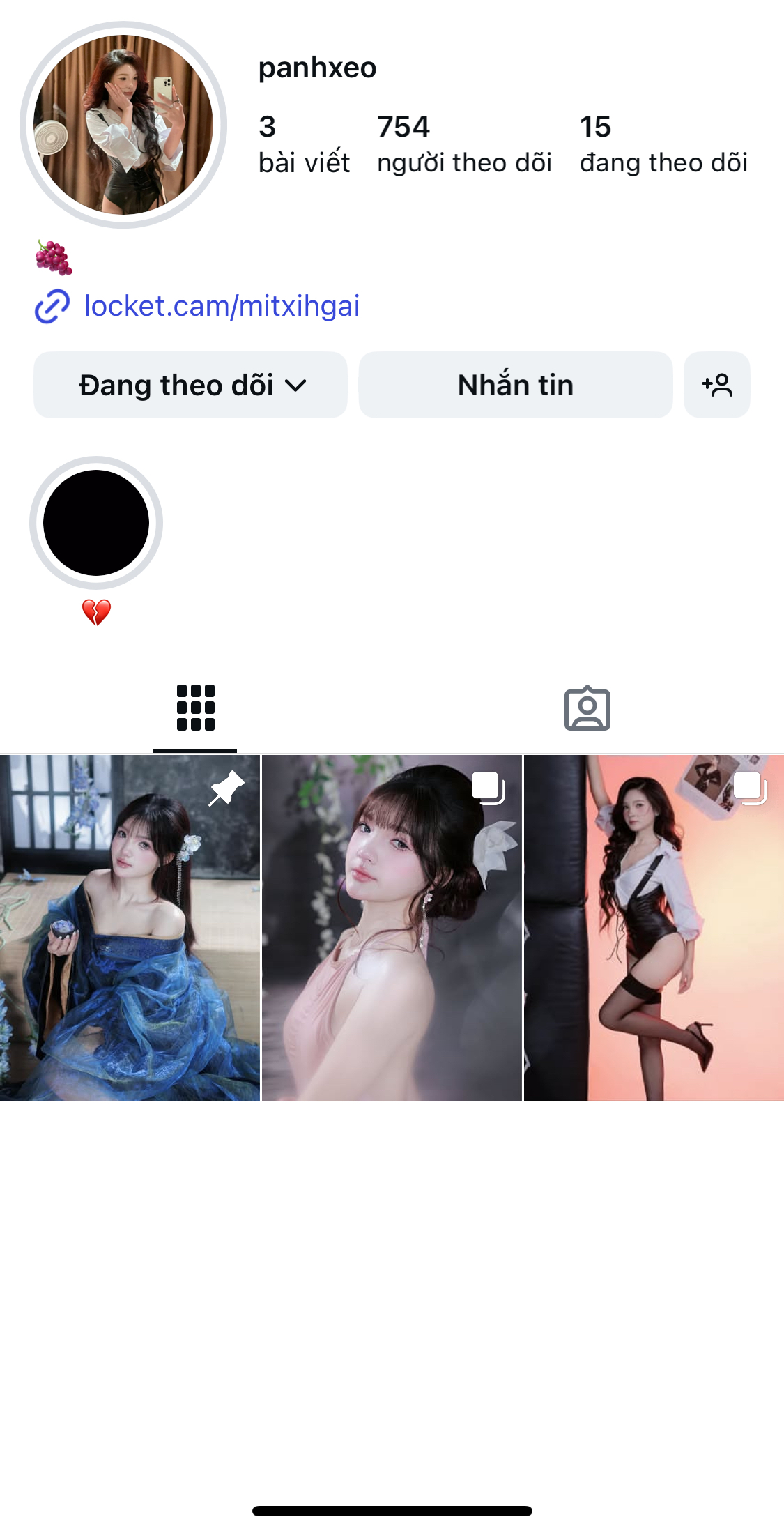
Task: Open the locket.cam/mitxihgai link
Action: pyautogui.click(x=221, y=306)
